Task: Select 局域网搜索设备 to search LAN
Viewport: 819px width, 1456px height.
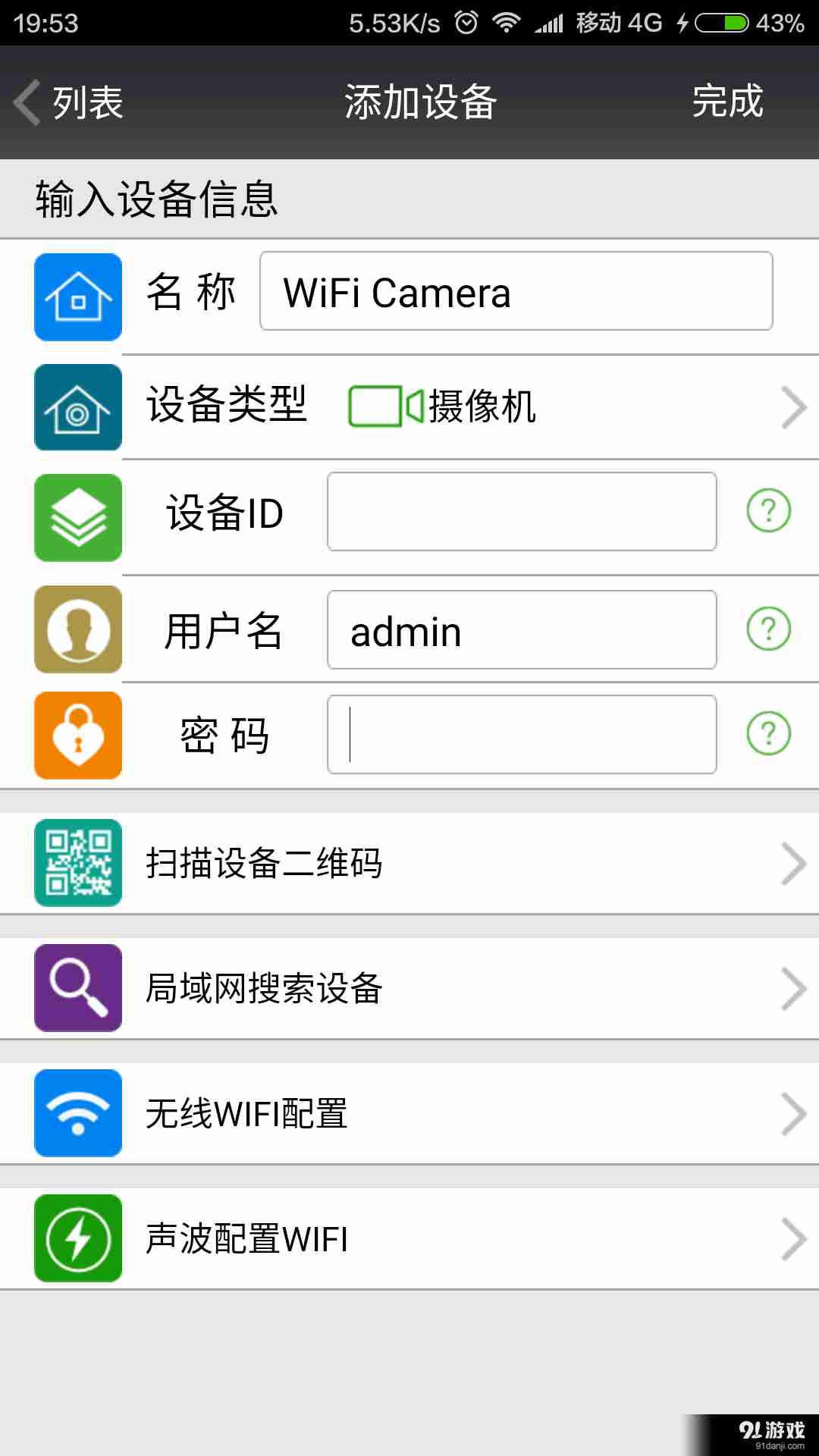Action: pyautogui.click(x=409, y=988)
